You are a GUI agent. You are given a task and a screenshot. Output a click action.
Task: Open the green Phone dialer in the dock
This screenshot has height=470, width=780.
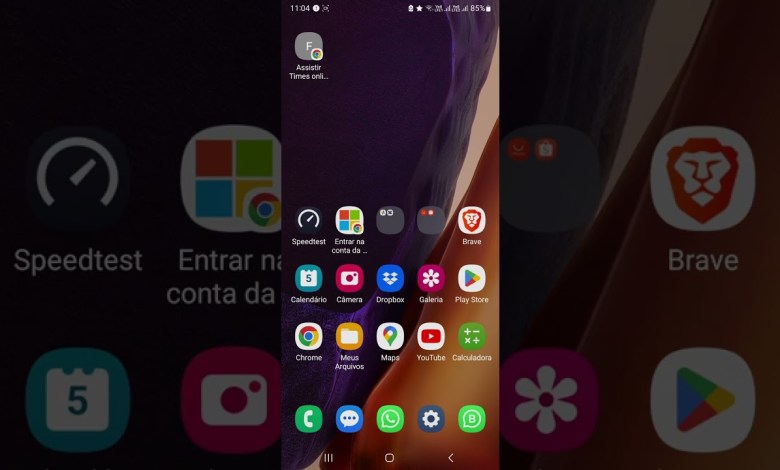coord(309,419)
